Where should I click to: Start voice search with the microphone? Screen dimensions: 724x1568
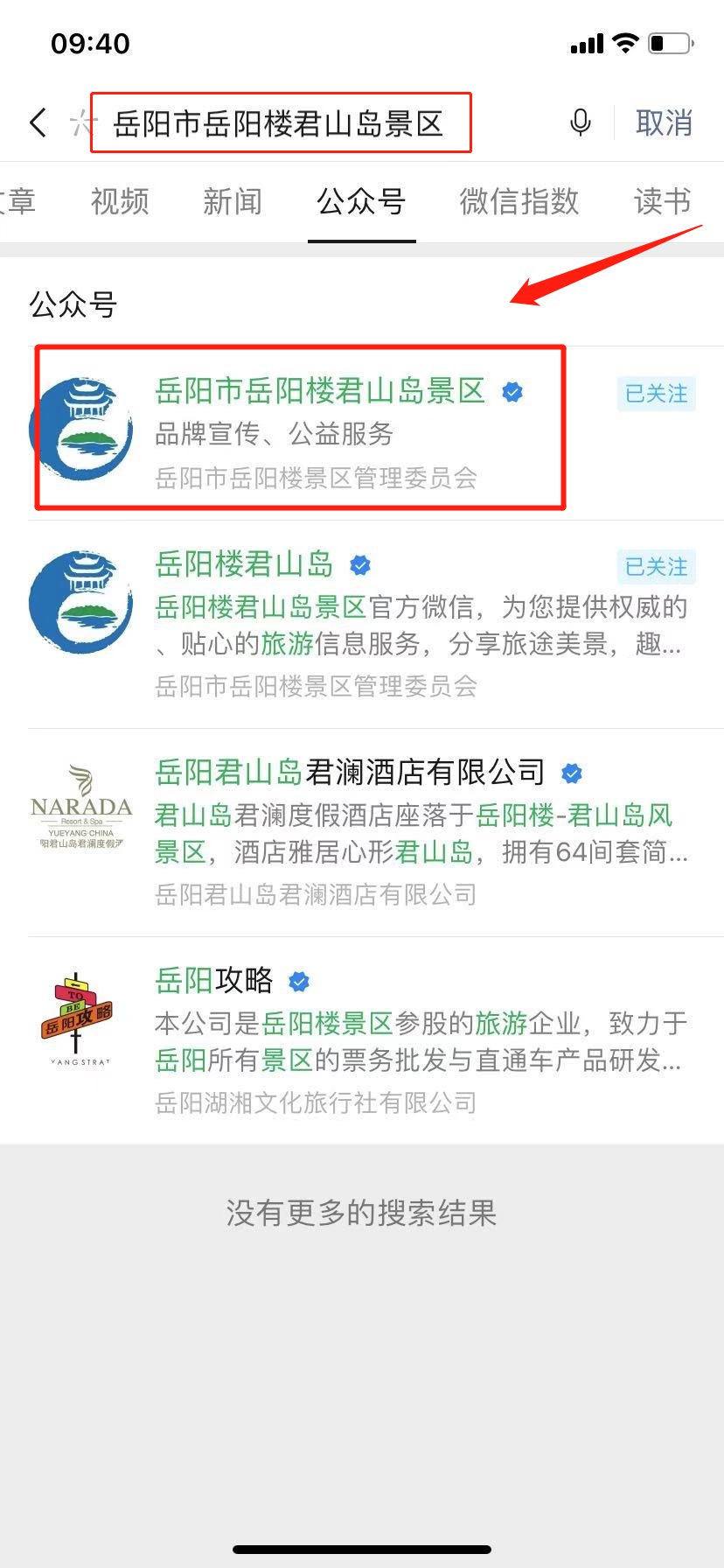tap(581, 122)
